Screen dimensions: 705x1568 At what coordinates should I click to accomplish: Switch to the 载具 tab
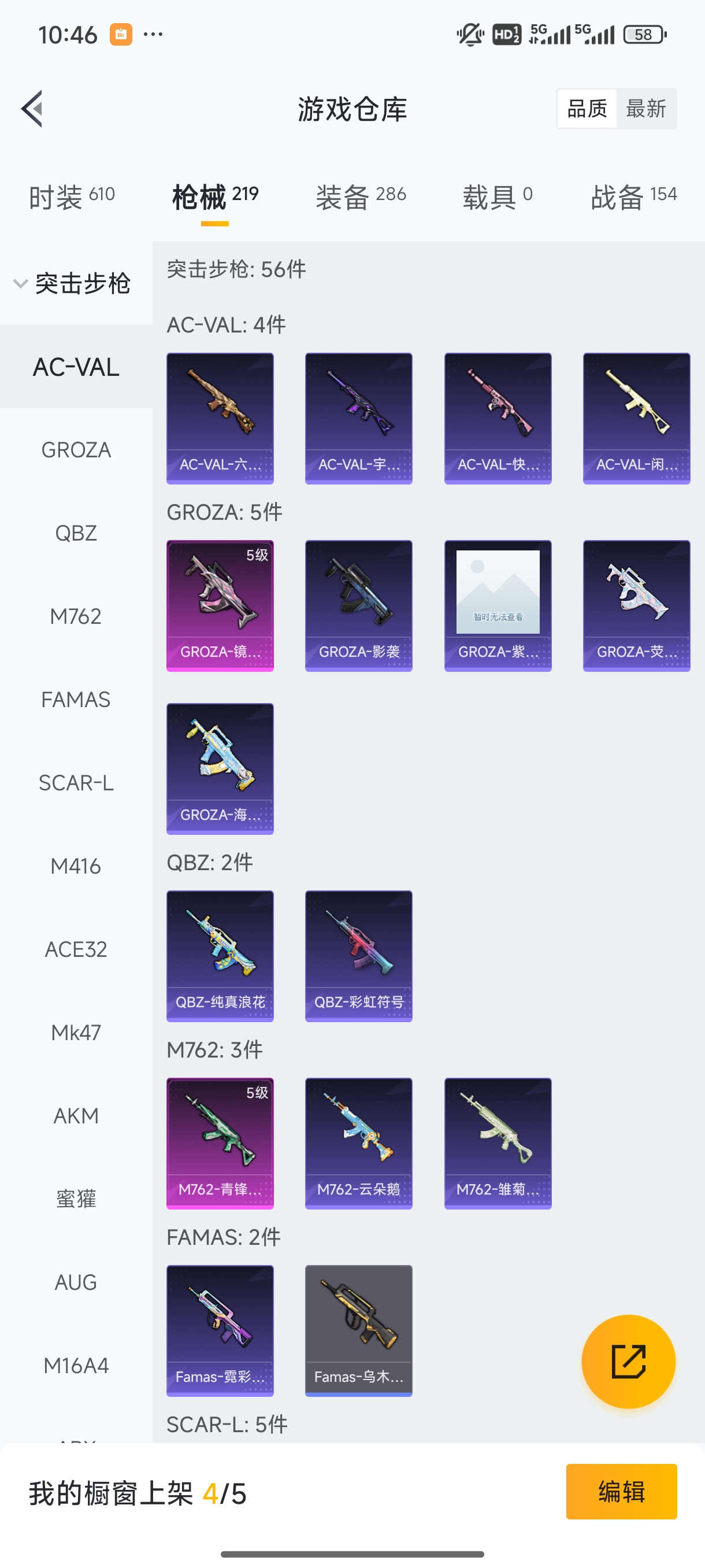[497, 197]
